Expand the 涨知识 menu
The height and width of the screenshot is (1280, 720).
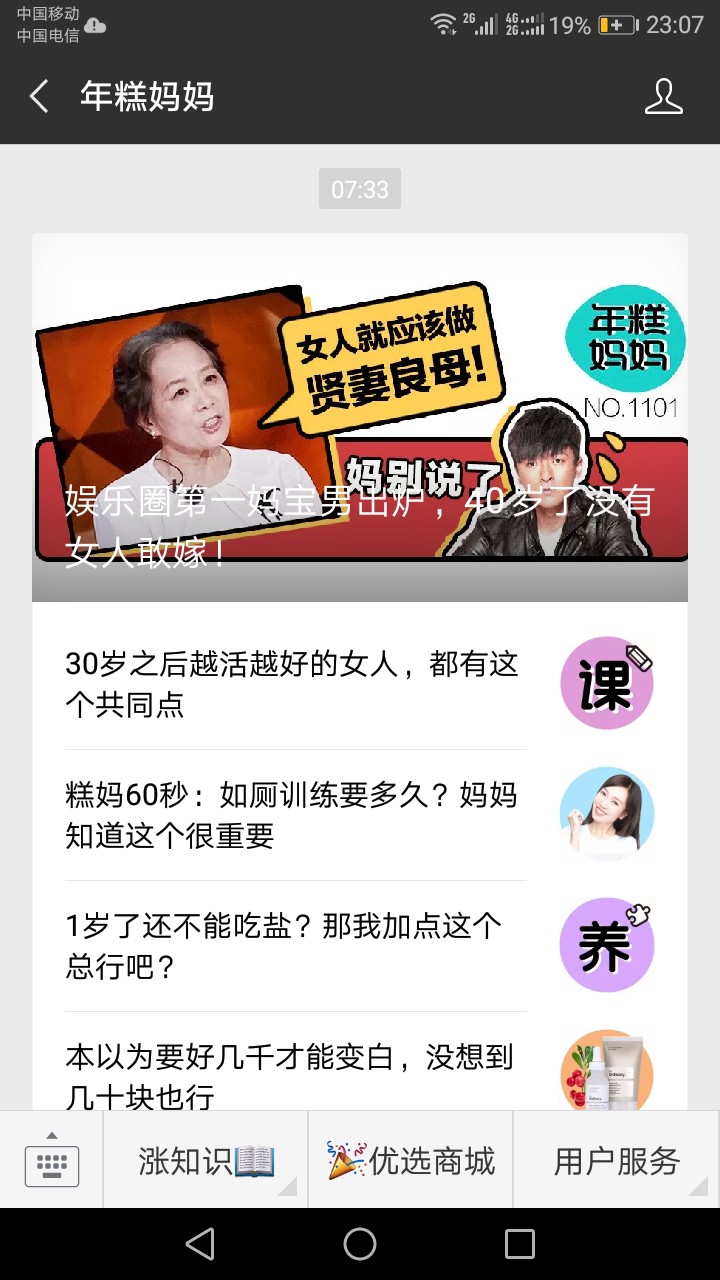click(206, 1160)
